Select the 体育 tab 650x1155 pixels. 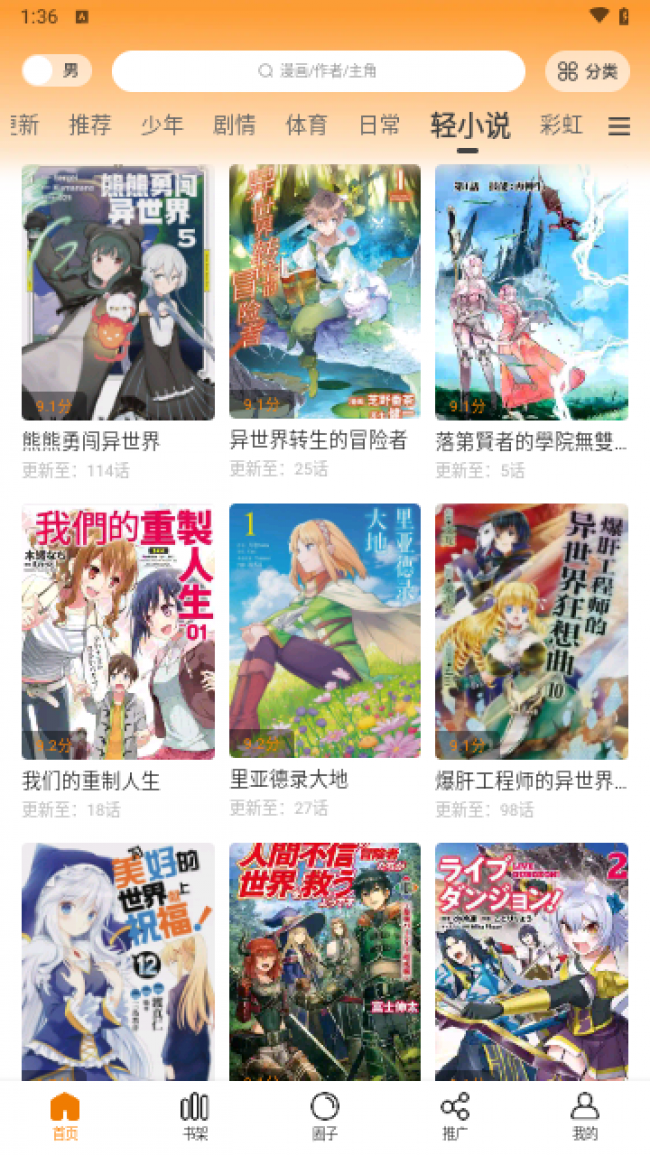[306, 126]
